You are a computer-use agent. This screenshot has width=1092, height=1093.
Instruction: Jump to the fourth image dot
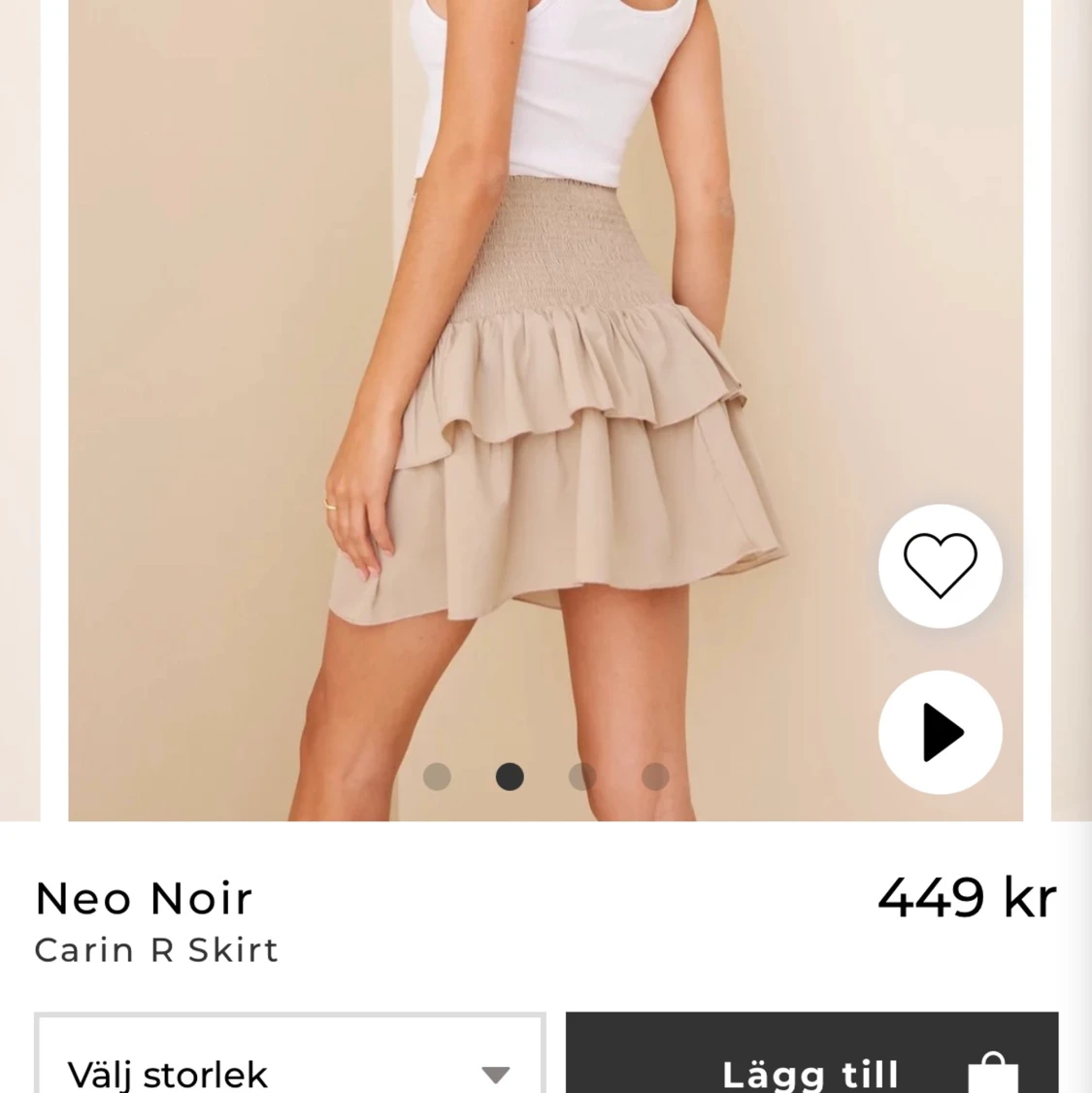pyautogui.click(x=655, y=777)
